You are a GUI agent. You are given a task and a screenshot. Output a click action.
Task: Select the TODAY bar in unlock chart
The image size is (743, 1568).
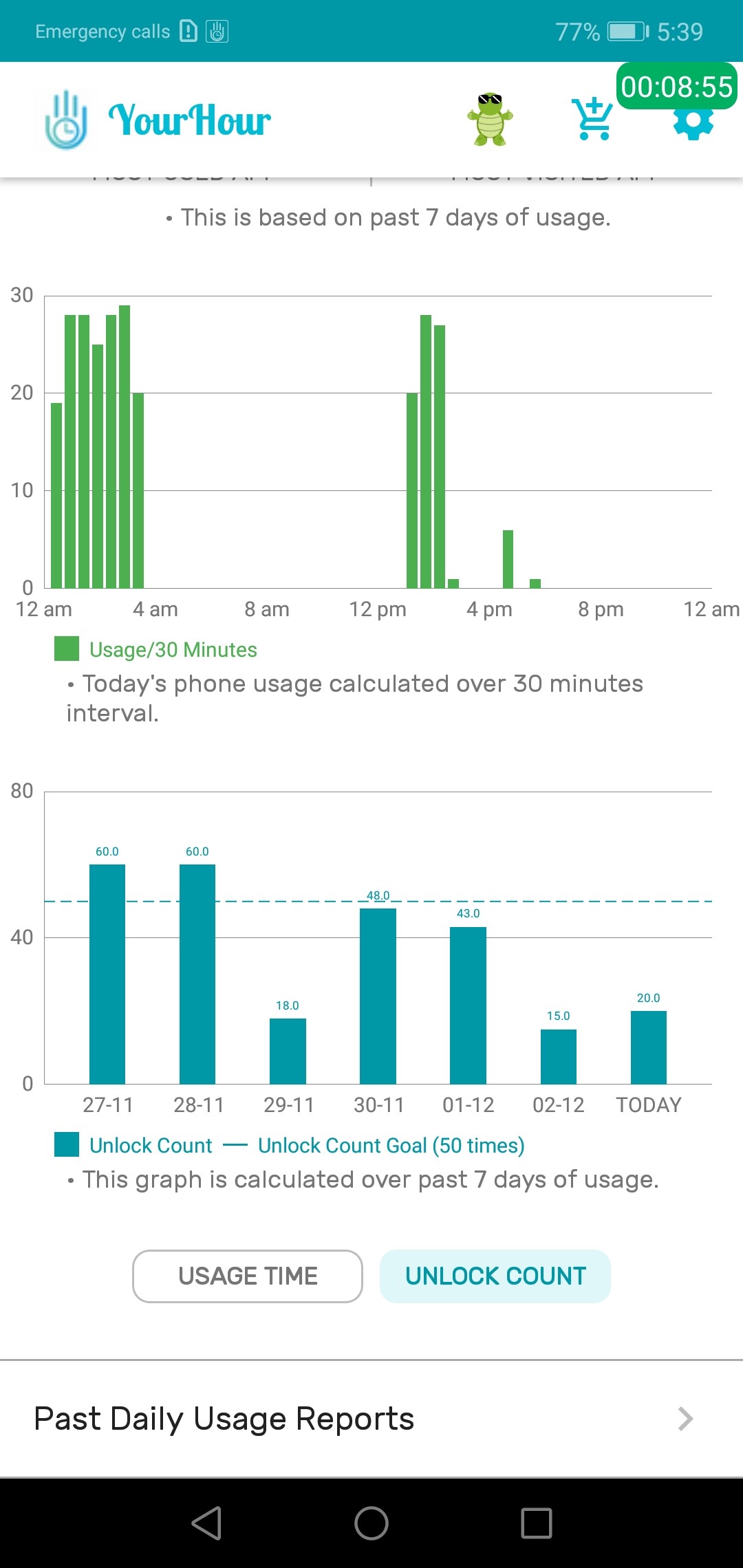(648, 1047)
